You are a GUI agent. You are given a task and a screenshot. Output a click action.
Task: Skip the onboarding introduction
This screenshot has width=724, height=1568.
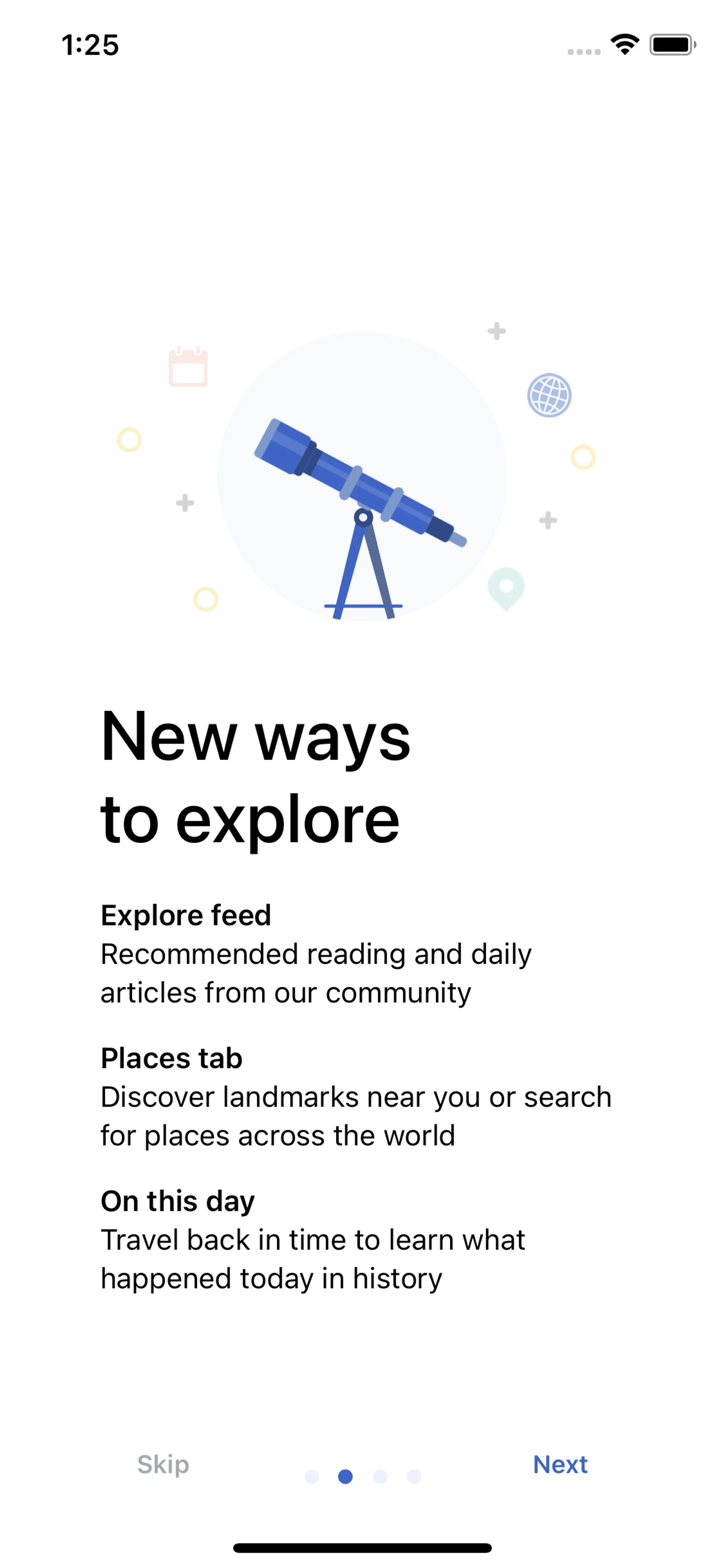tap(163, 1465)
